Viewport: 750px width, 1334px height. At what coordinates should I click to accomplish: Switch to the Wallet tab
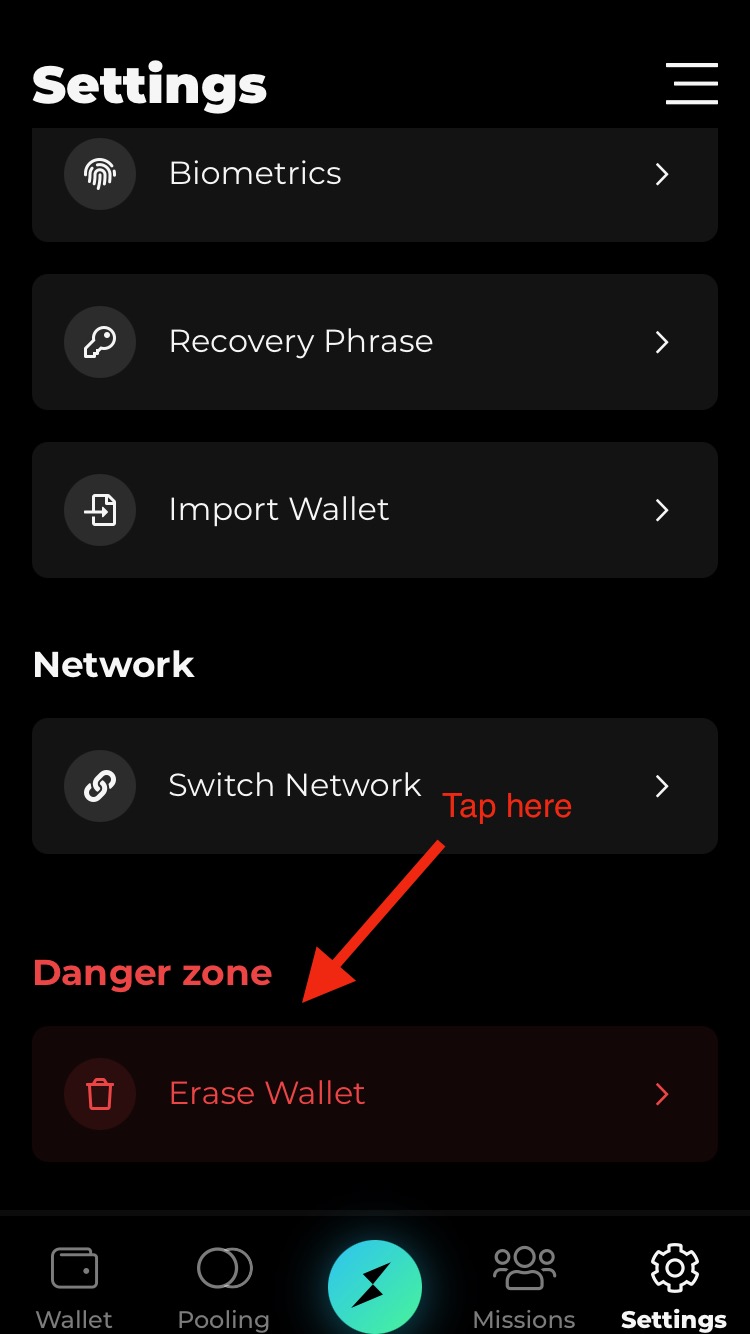click(x=74, y=1287)
